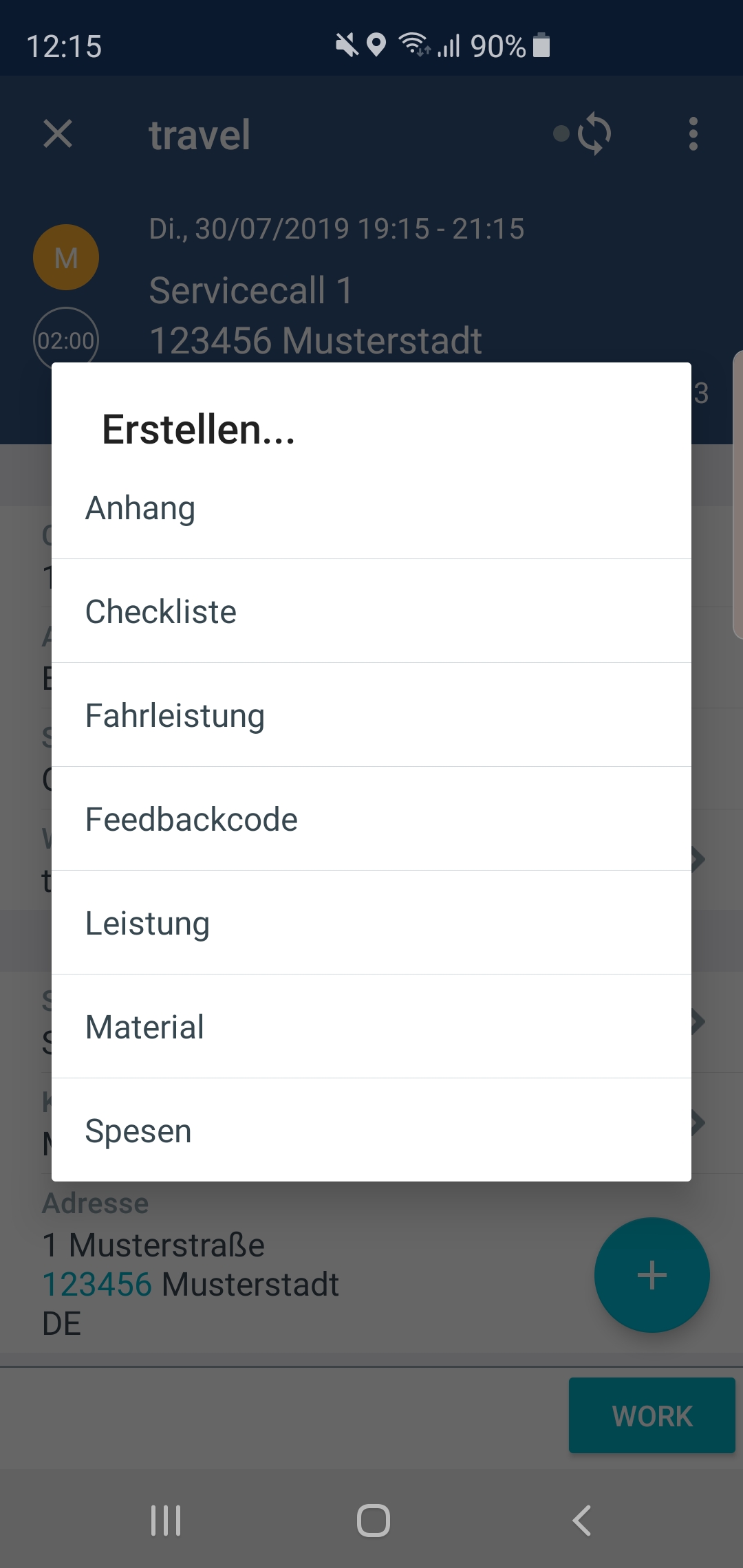Choose Spesen to create expenses

(371, 1130)
